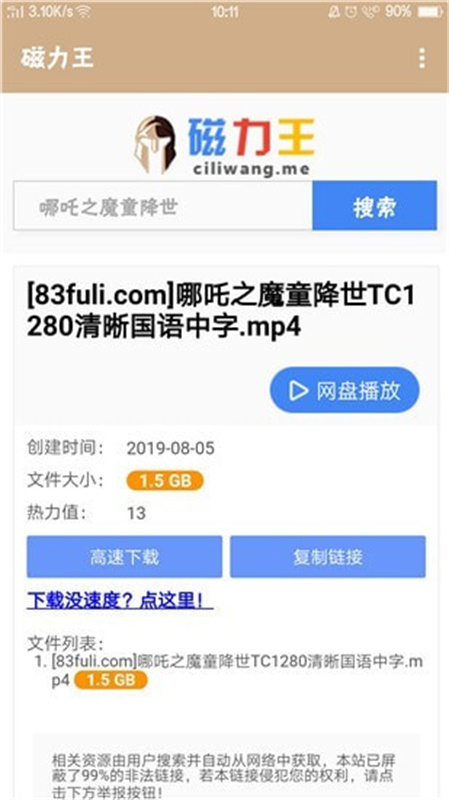Open the 下载没速度？点这里！ link
This screenshot has height=800, width=449.
[x=120, y=601]
